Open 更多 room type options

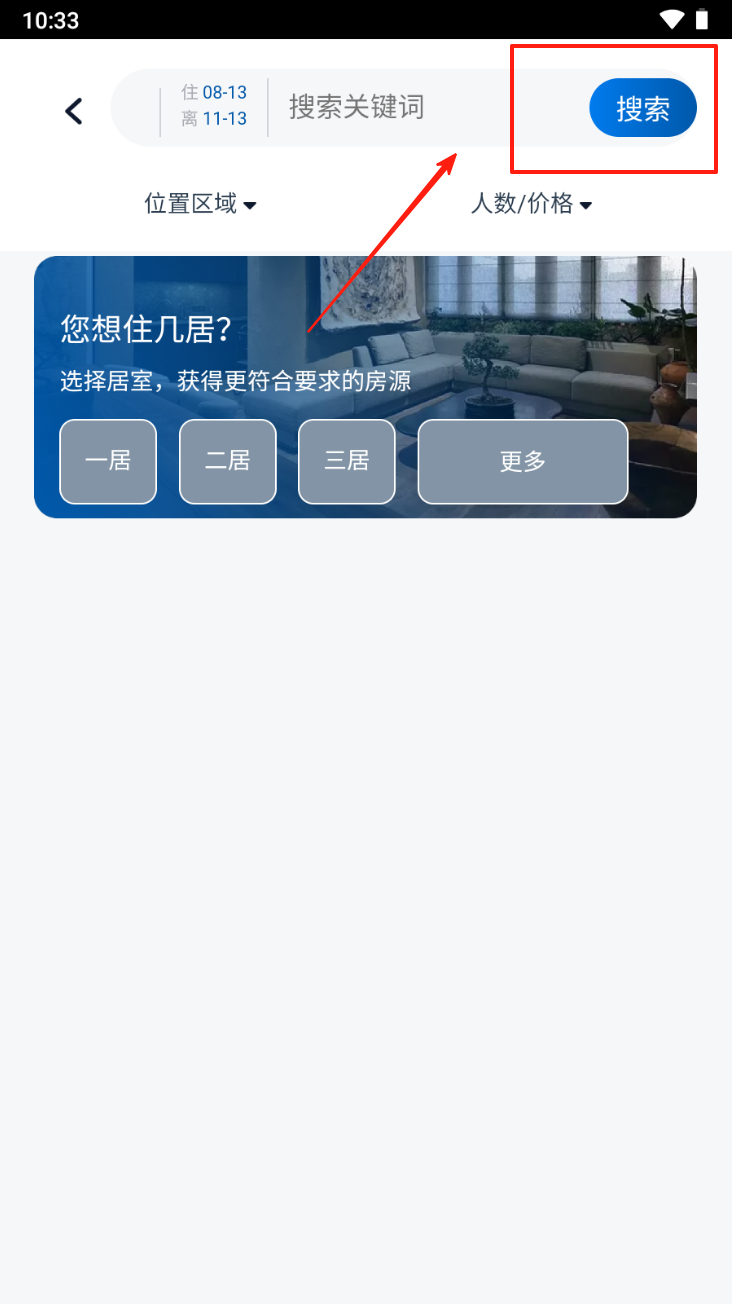(x=522, y=461)
